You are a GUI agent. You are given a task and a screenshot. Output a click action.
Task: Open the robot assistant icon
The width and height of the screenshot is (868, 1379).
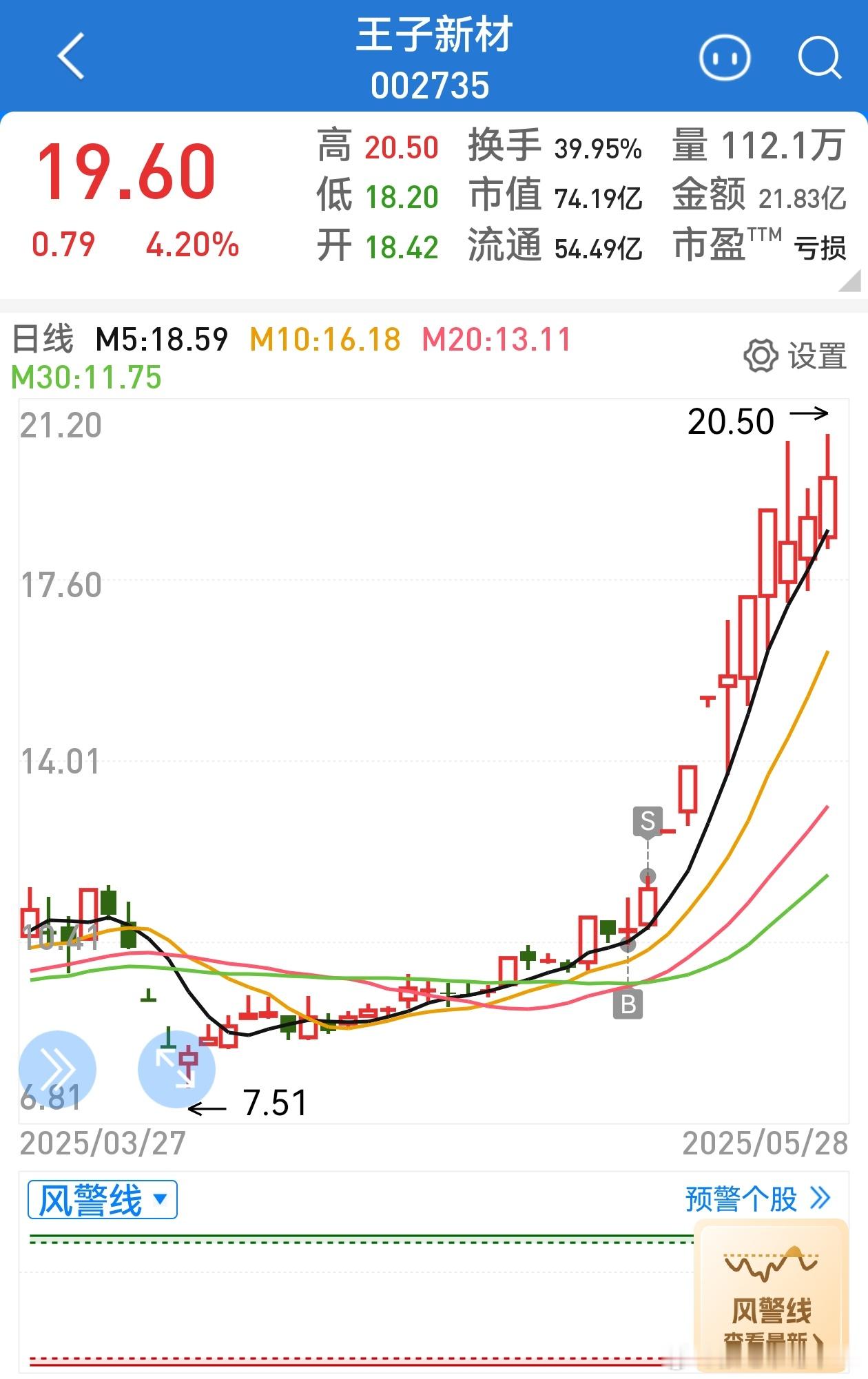724,58
